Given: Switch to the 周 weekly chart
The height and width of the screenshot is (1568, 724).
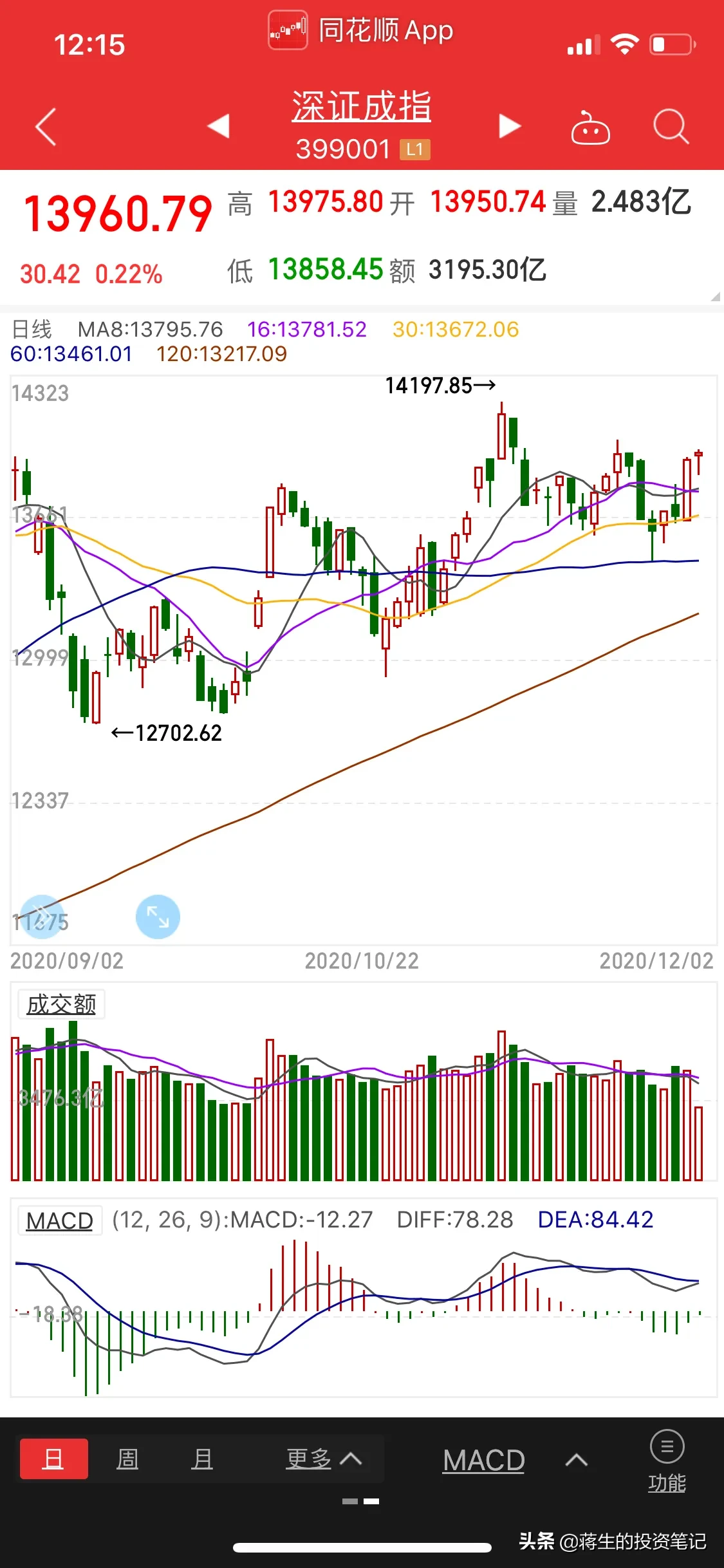Looking at the screenshot, I should pos(127,1459).
